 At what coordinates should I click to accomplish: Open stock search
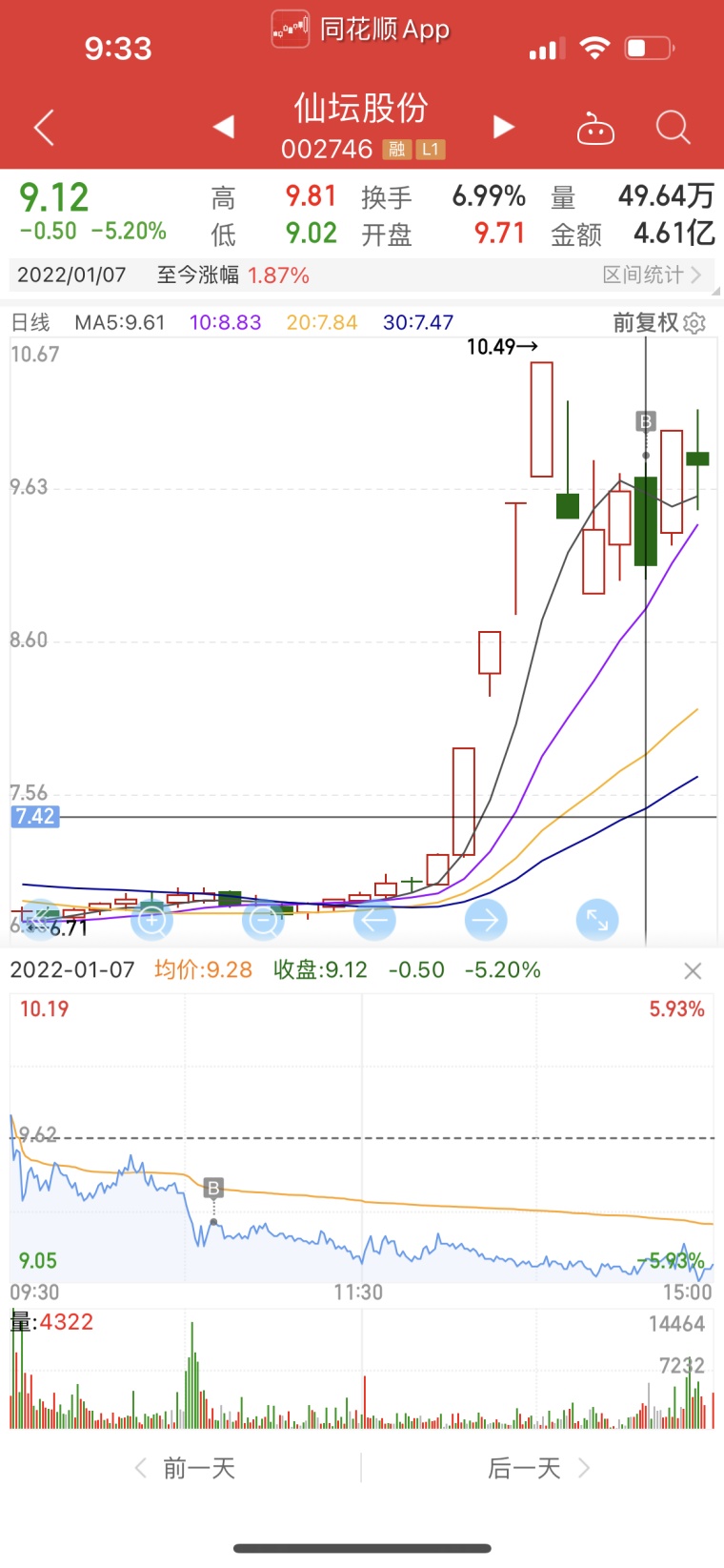pos(673,127)
